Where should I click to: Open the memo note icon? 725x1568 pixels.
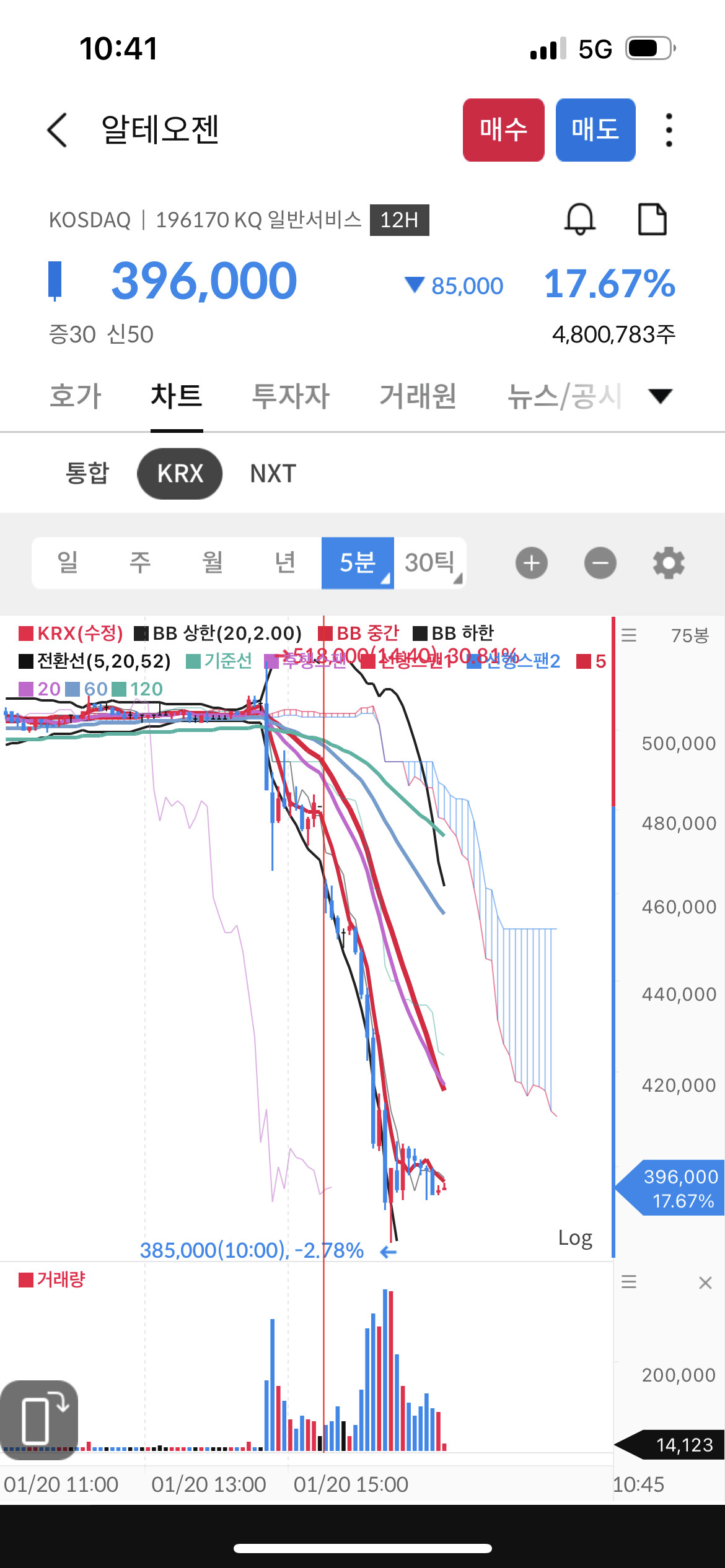pyautogui.click(x=652, y=219)
